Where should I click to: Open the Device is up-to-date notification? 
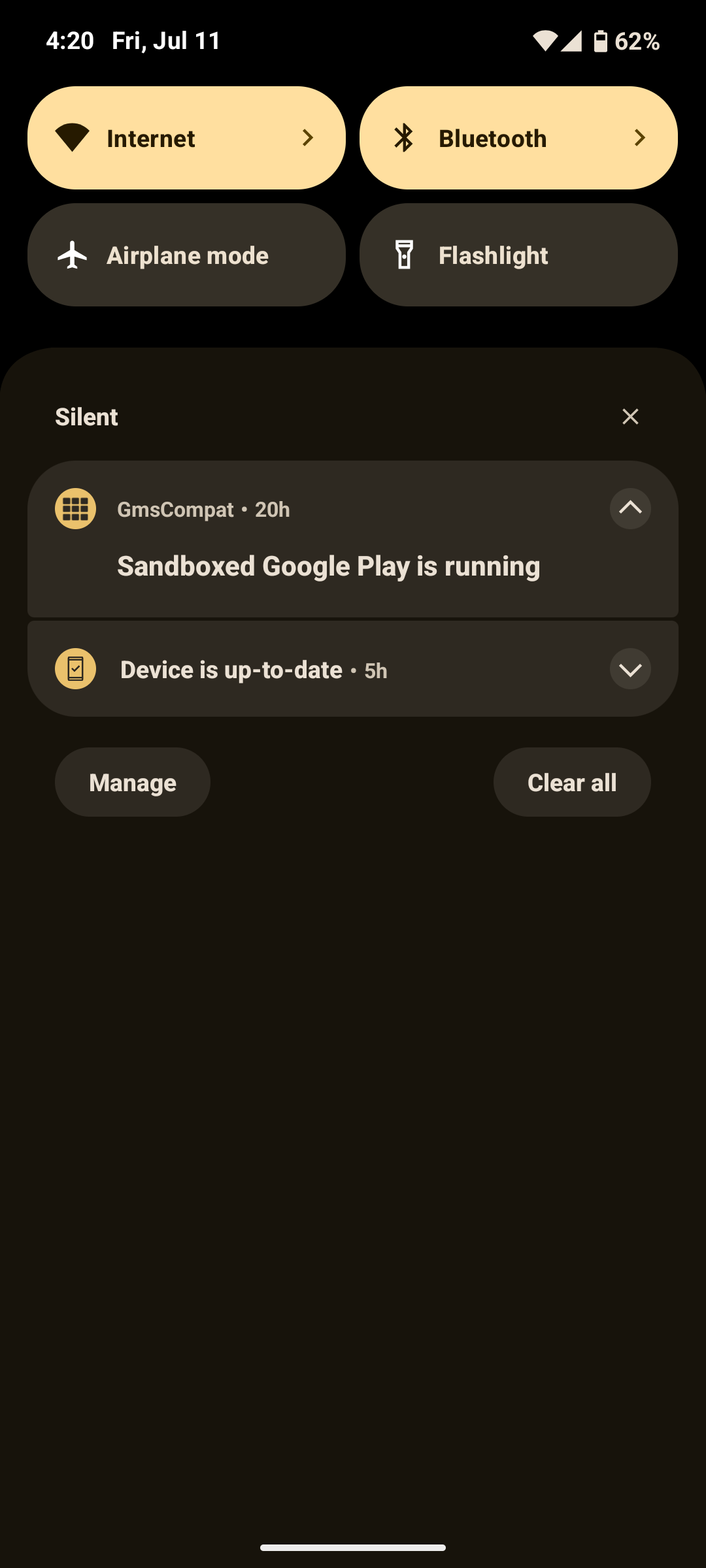tap(353, 669)
